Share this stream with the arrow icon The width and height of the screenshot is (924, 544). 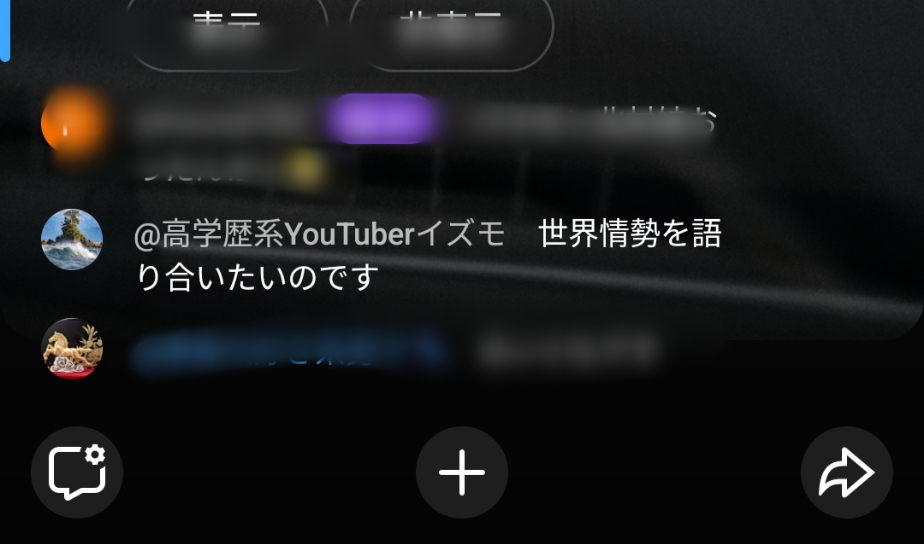846,473
